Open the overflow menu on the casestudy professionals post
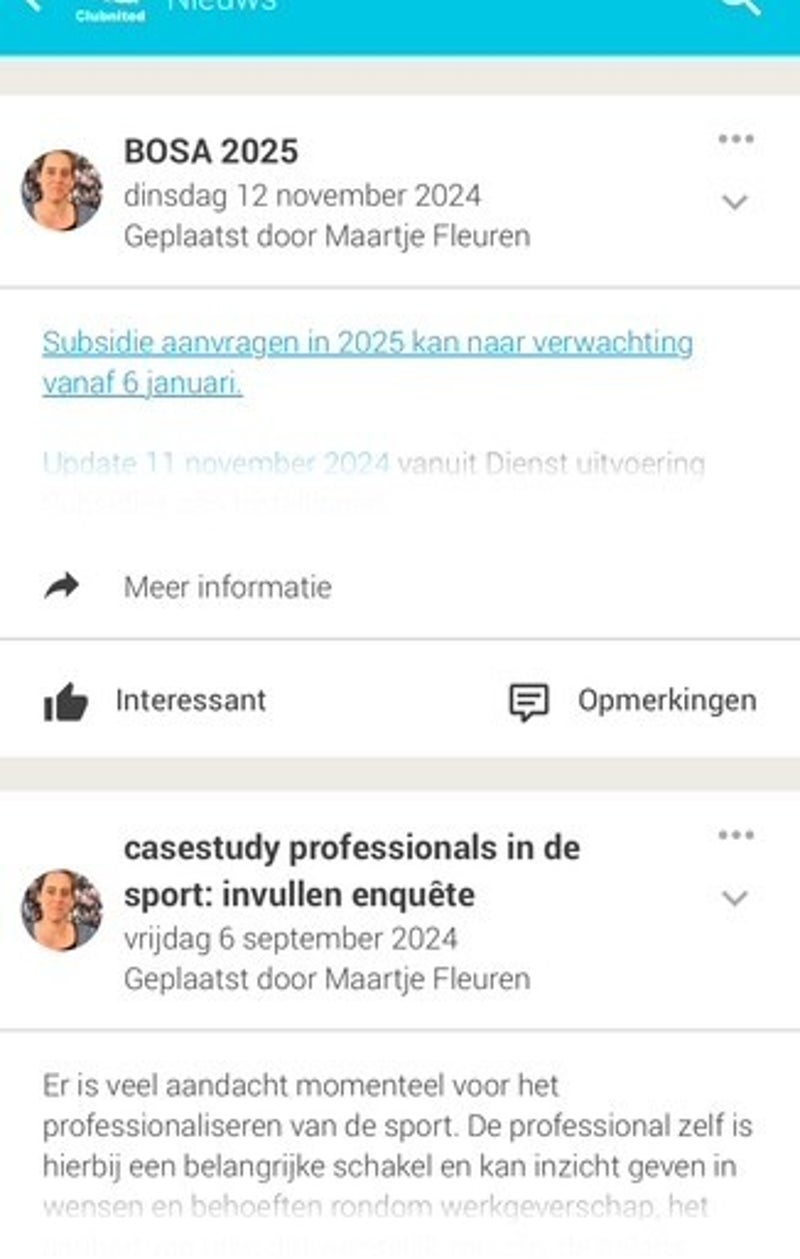The height and width of the screenshot is (1259, 800). [x=736, y=835]
